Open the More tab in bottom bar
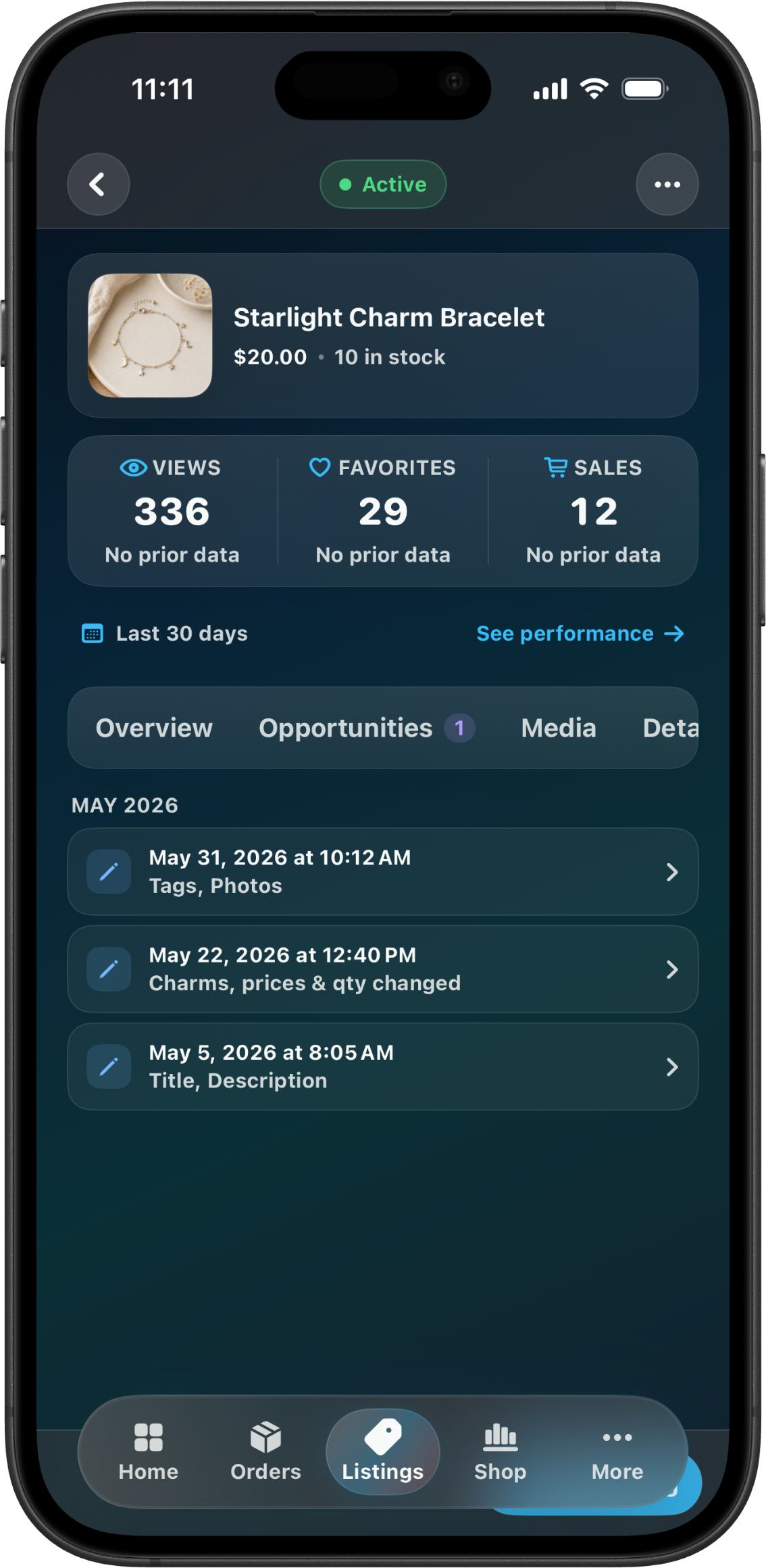 (617, 1452)
